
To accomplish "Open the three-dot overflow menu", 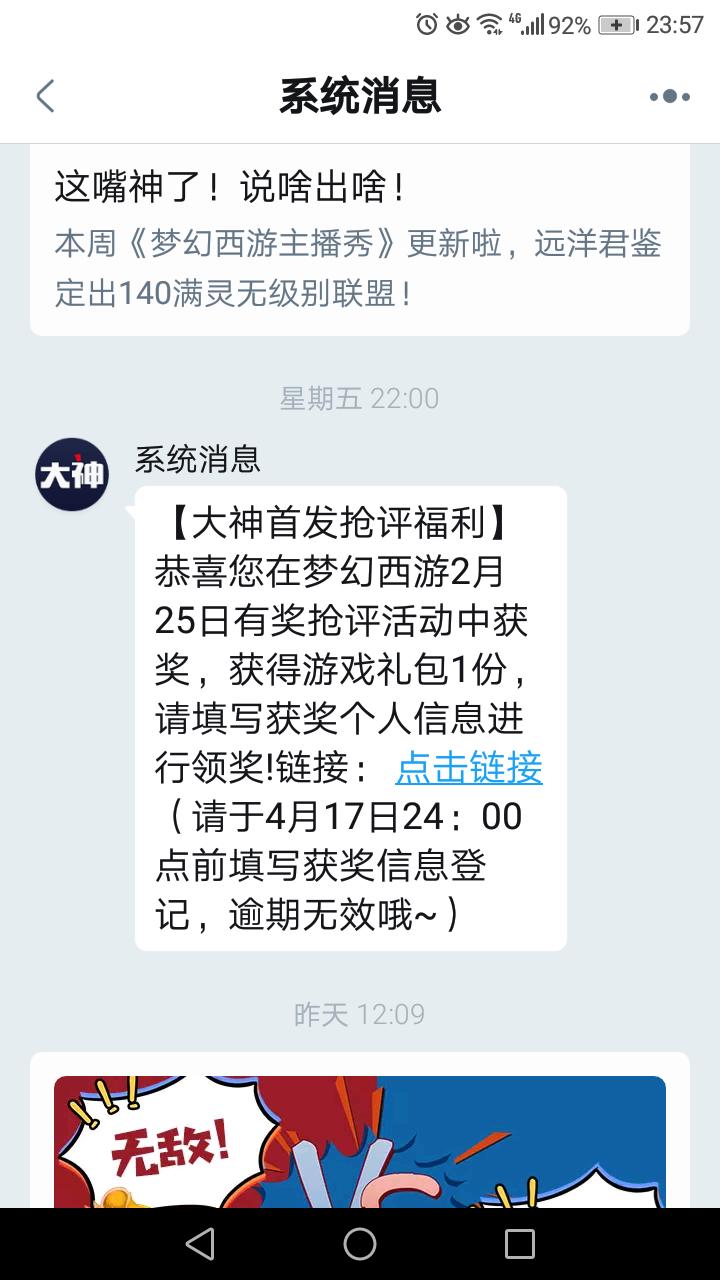I will [669, 97].
